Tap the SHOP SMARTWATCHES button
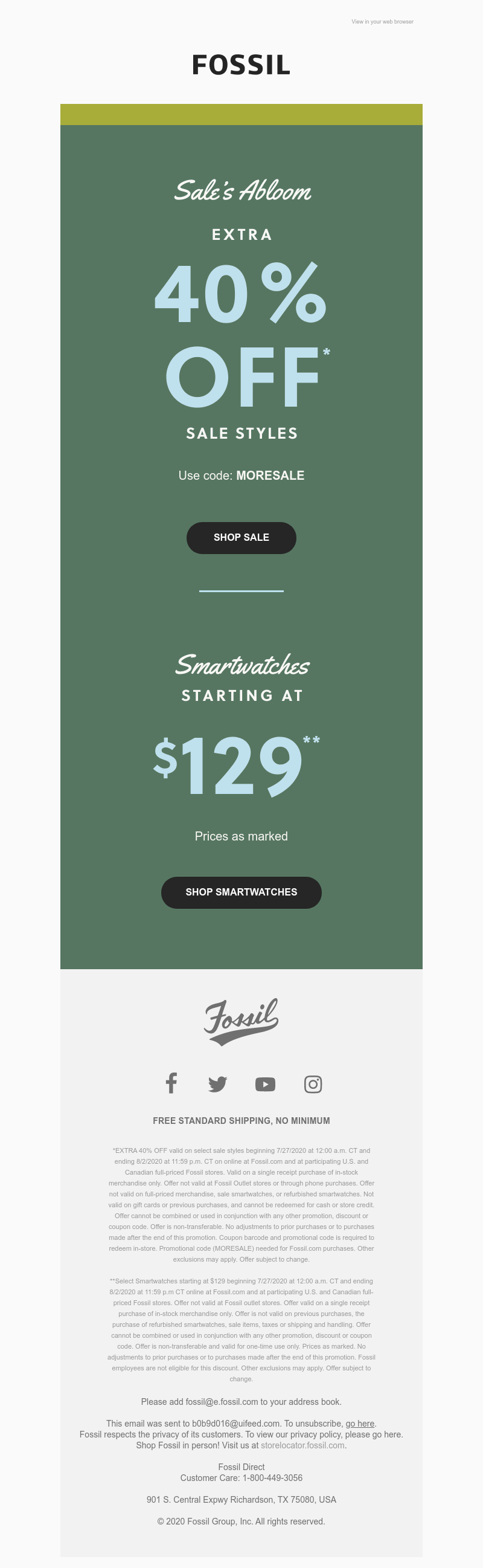 [x=241, y=892]
